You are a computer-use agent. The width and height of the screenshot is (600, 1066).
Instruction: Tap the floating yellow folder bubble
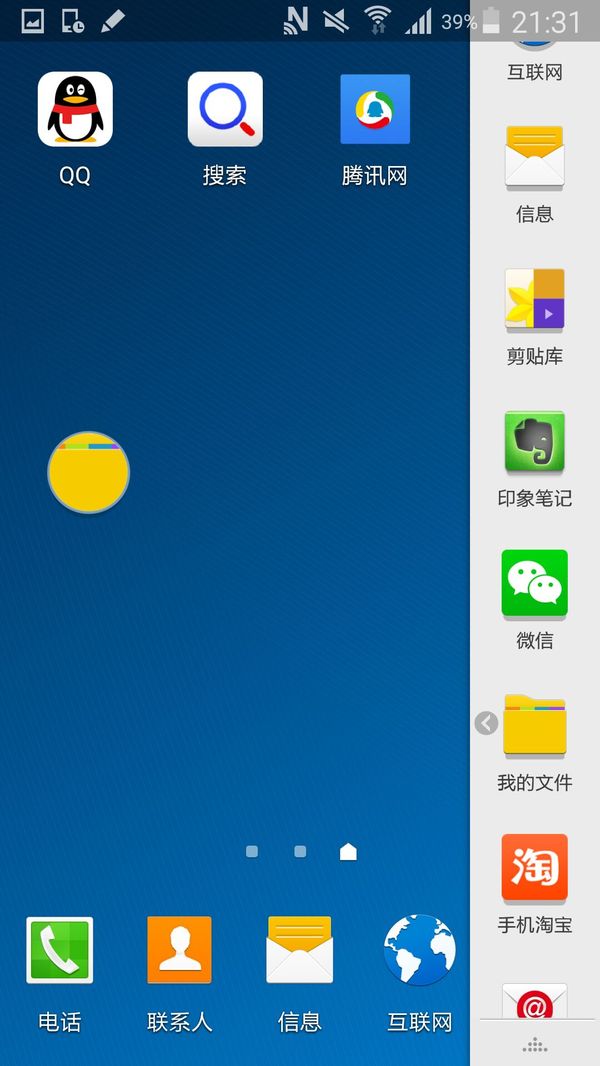[x=89, y=473]
